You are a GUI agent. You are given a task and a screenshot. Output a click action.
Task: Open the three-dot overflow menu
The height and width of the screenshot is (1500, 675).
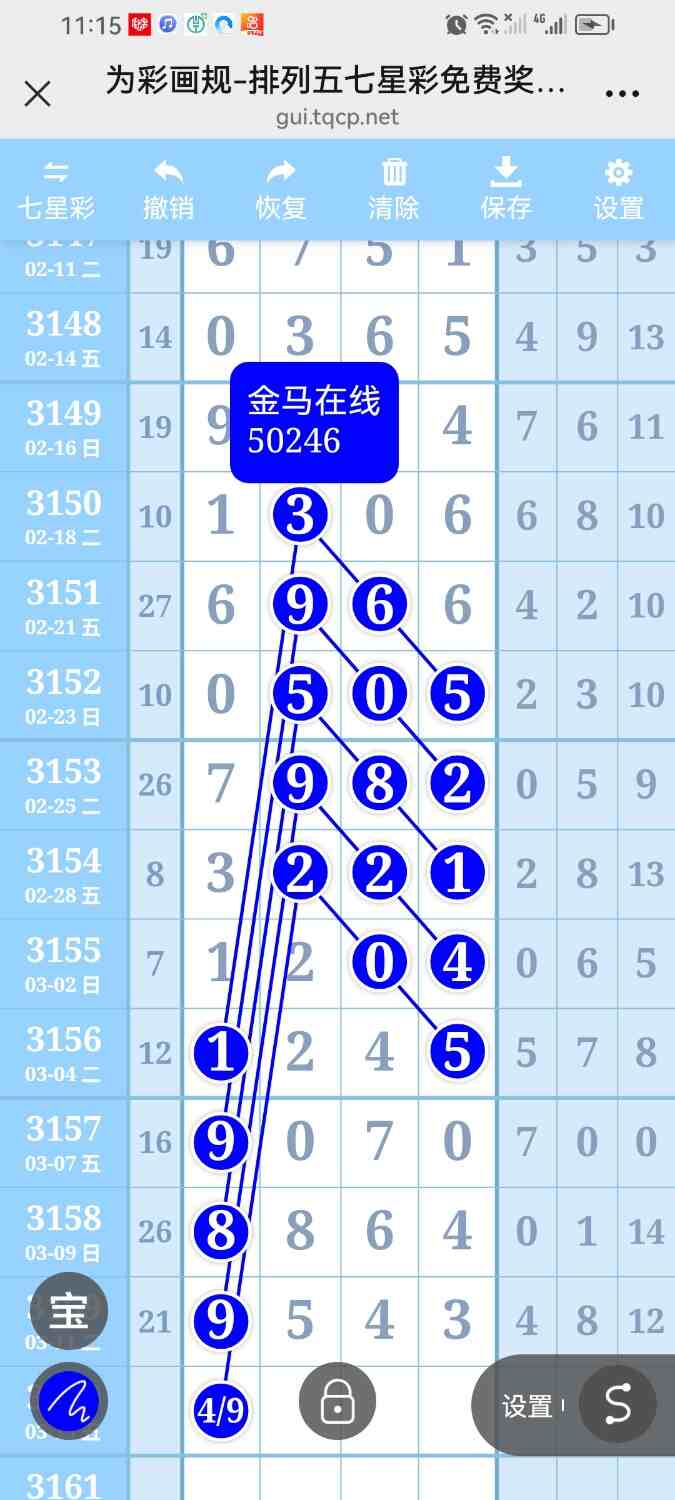click(622, 95)
